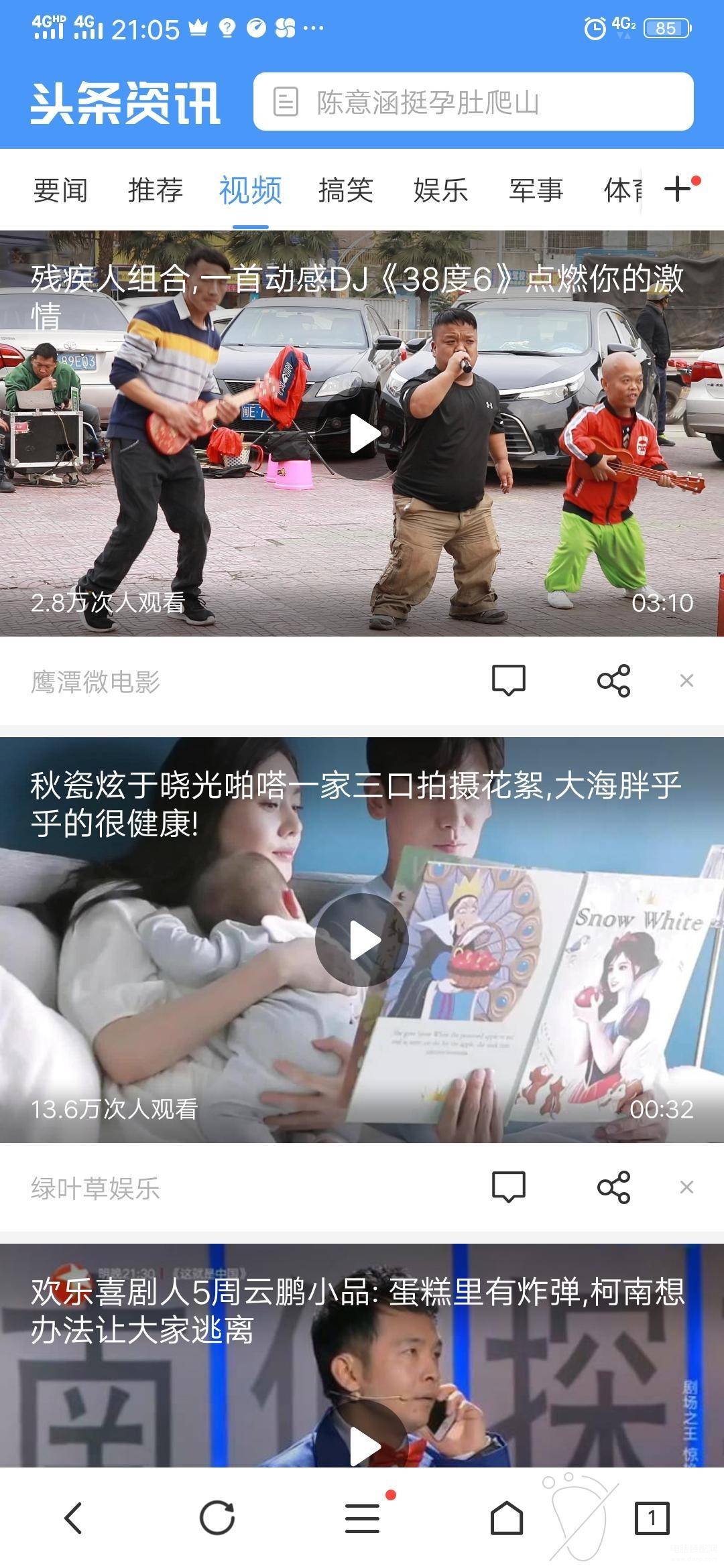
Task: Switch to the 要闻 tab
Action: pyautogui.click(x=60, y=190)
